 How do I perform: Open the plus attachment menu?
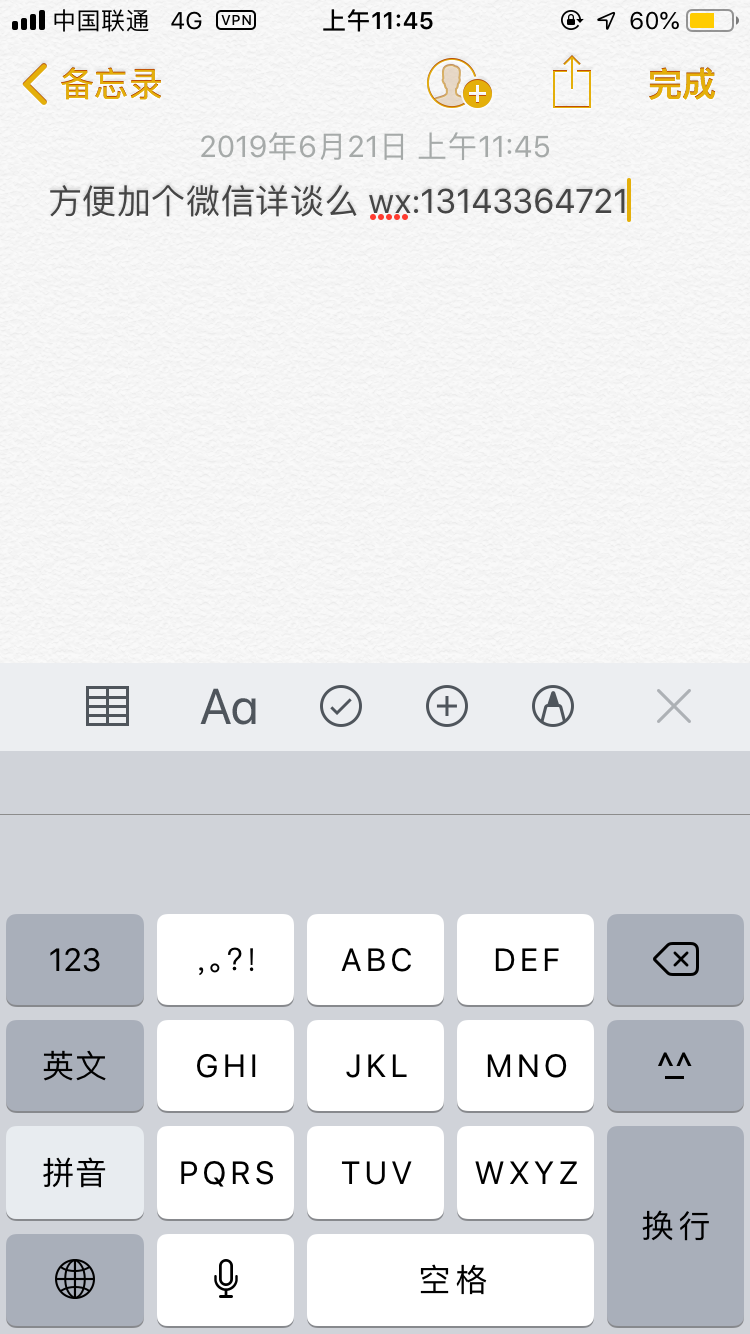pyautogui.click(x=447, y=707)
